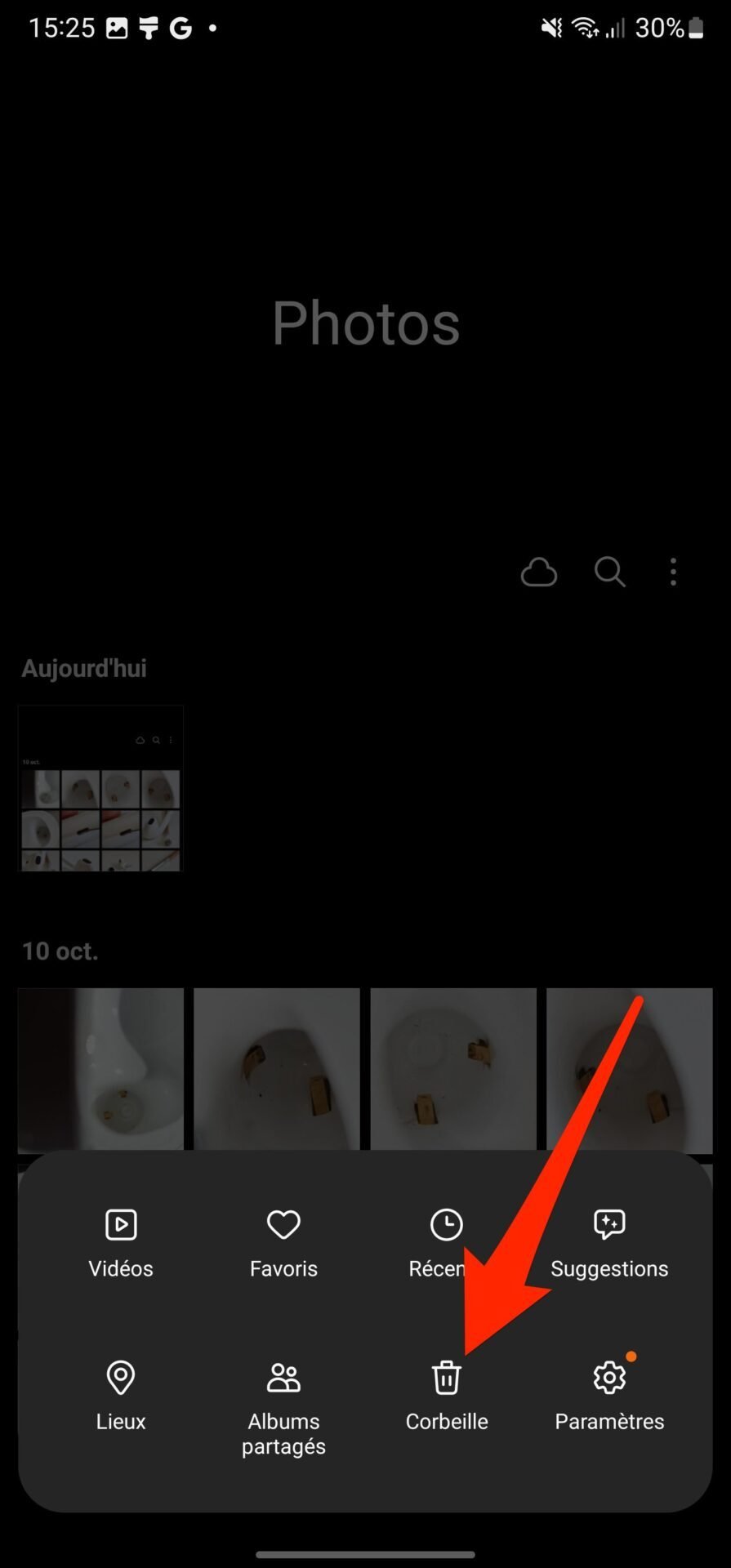Open Albums partagés

[283, 1408]
